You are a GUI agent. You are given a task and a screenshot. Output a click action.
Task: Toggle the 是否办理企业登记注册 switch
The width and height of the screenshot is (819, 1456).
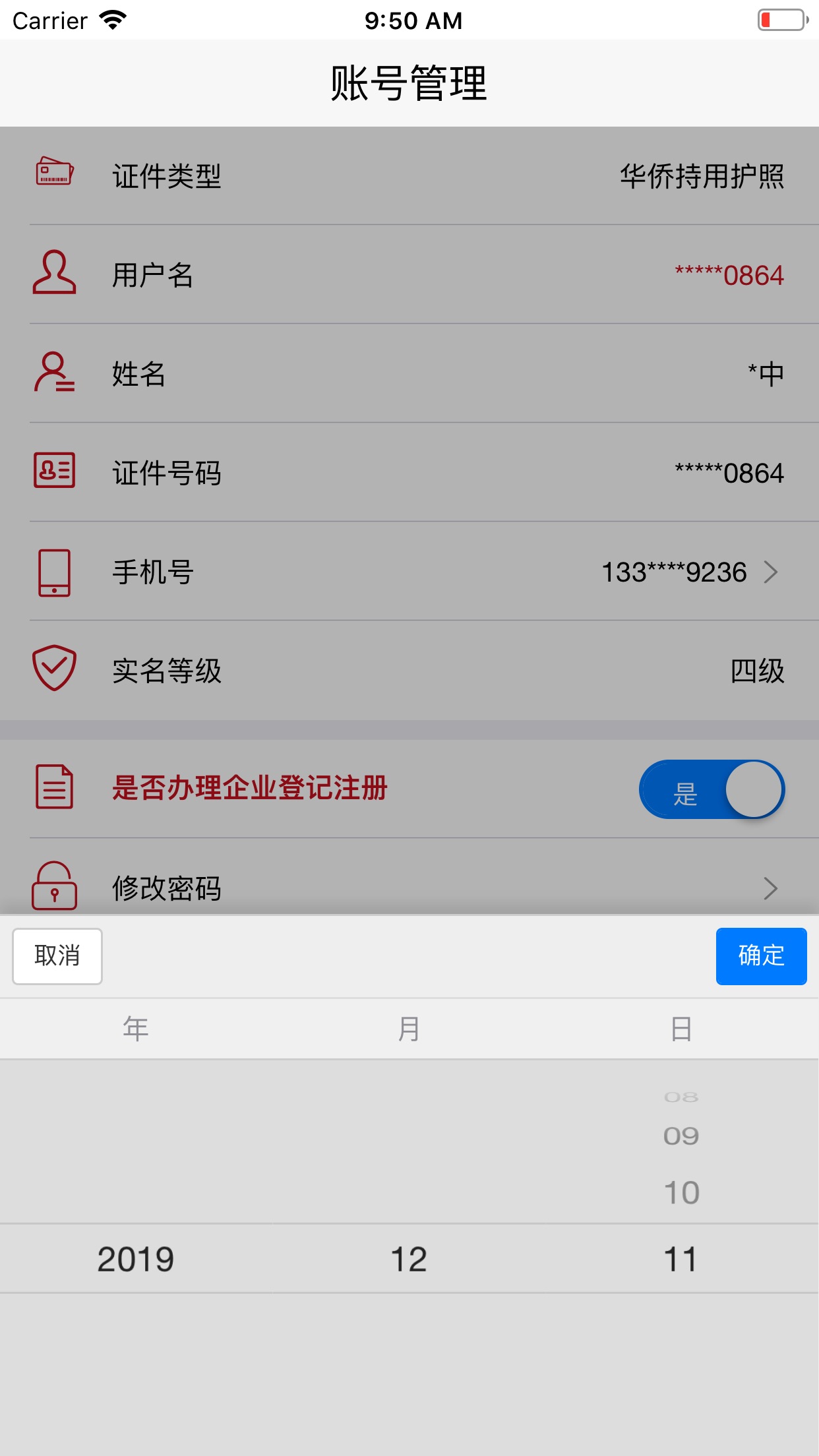712,789
